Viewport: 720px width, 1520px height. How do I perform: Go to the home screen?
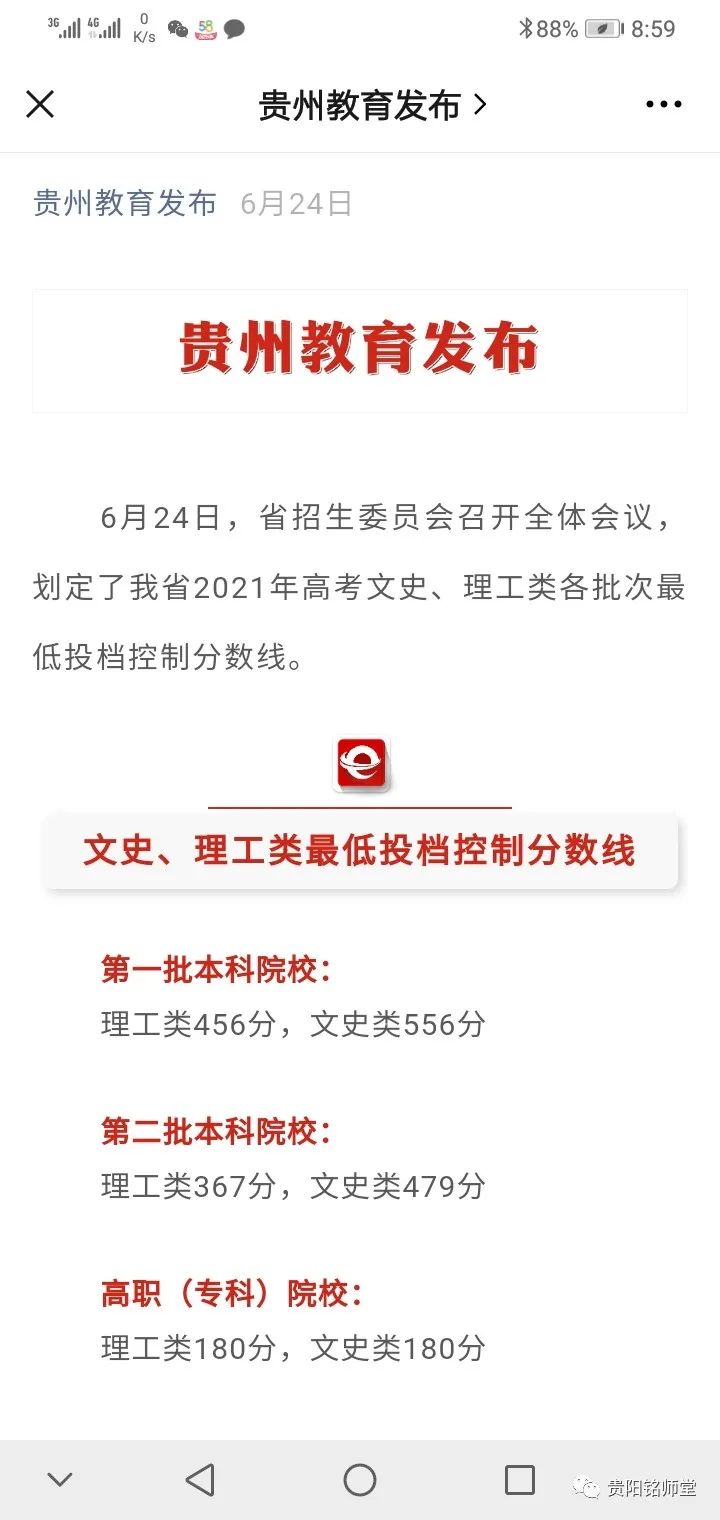point(360,1479)
